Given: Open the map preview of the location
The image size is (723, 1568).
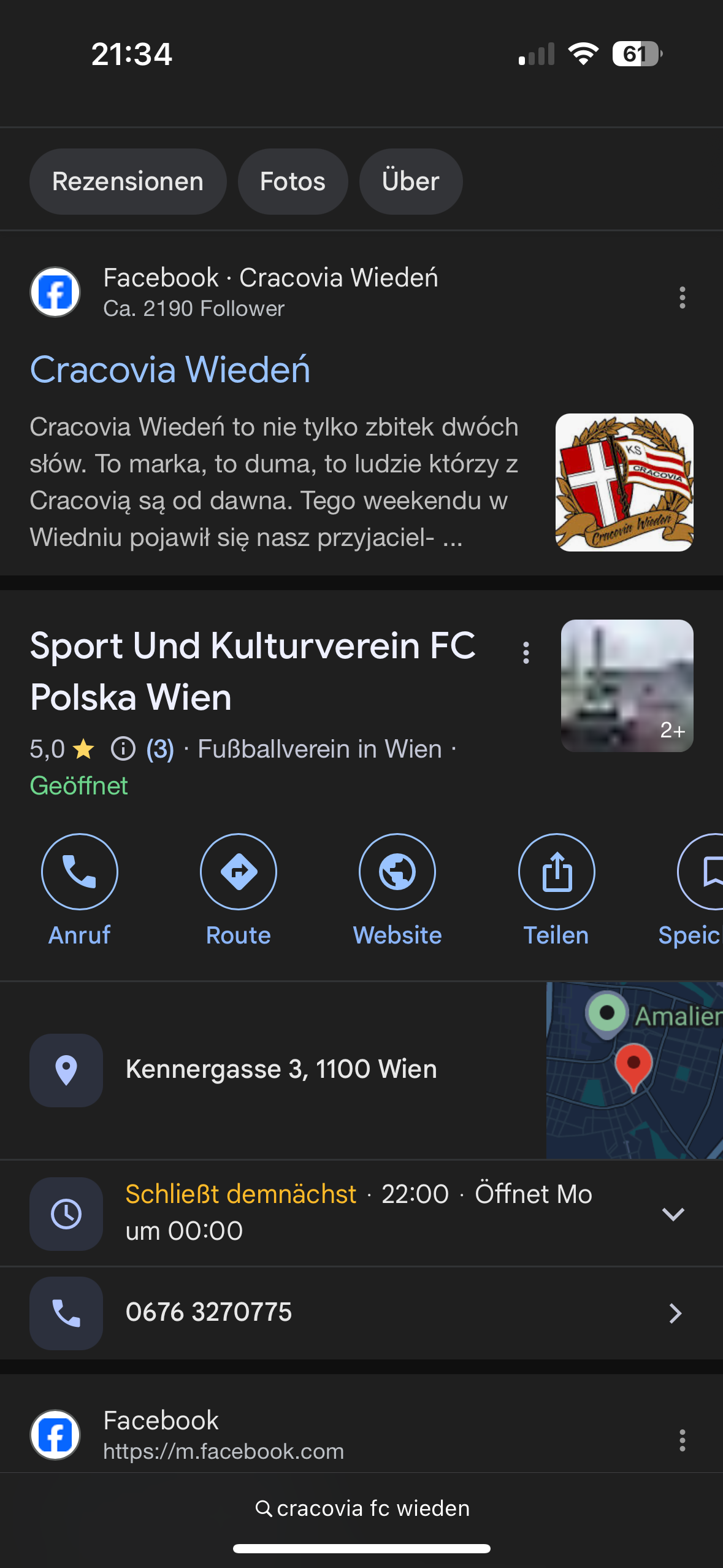Looking at the screenshot, I should (x=634, y=1070).
